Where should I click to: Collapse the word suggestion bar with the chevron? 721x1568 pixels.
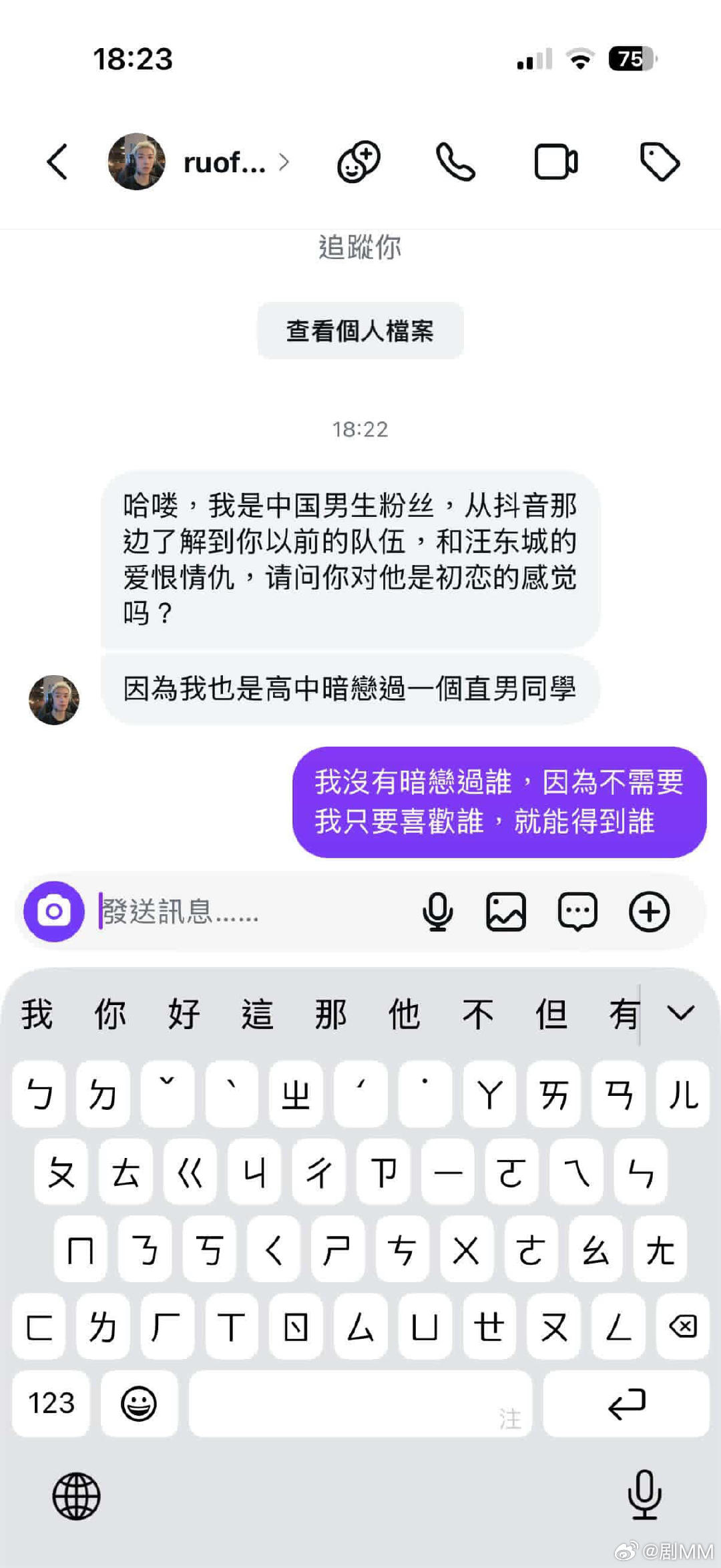coord(682,1014)
